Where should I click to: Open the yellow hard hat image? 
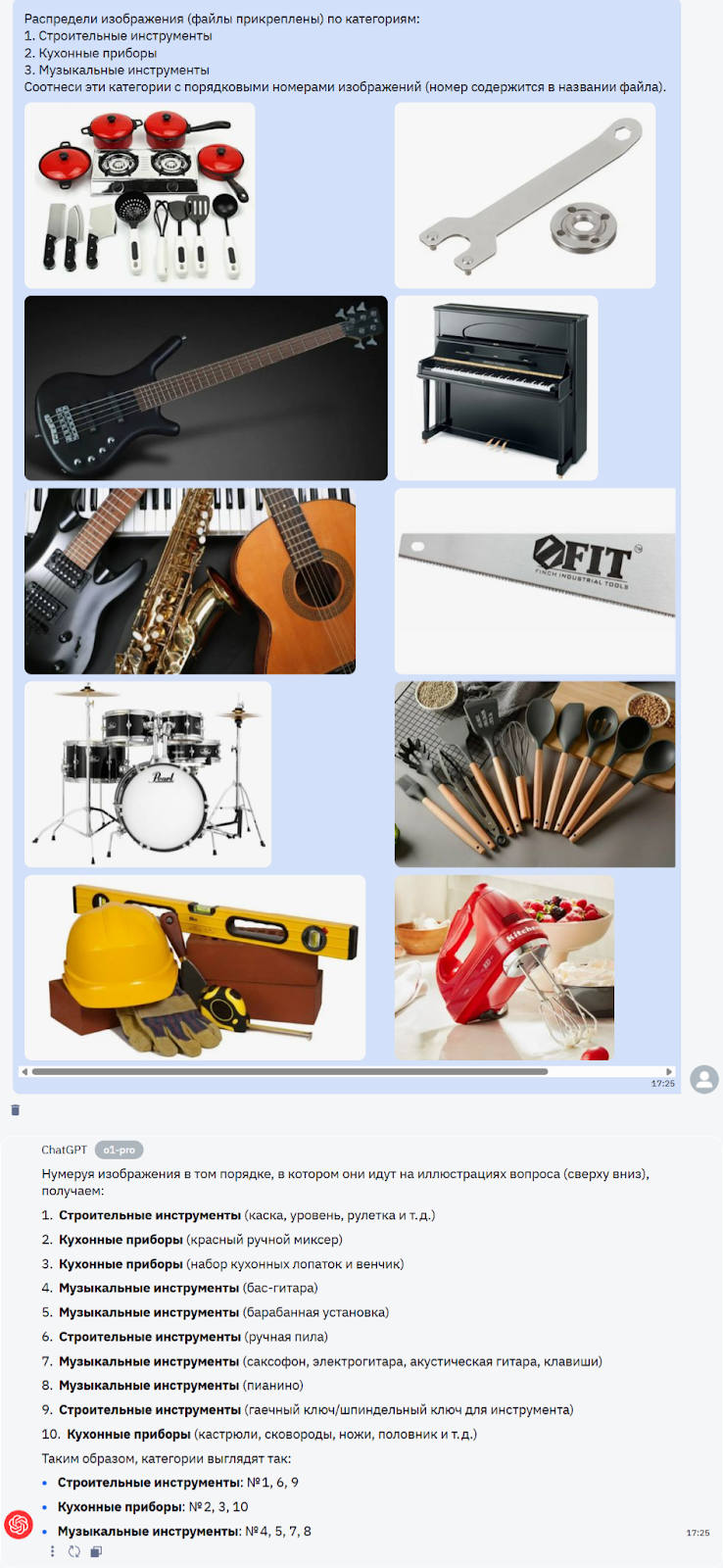(x=195, y=967)
